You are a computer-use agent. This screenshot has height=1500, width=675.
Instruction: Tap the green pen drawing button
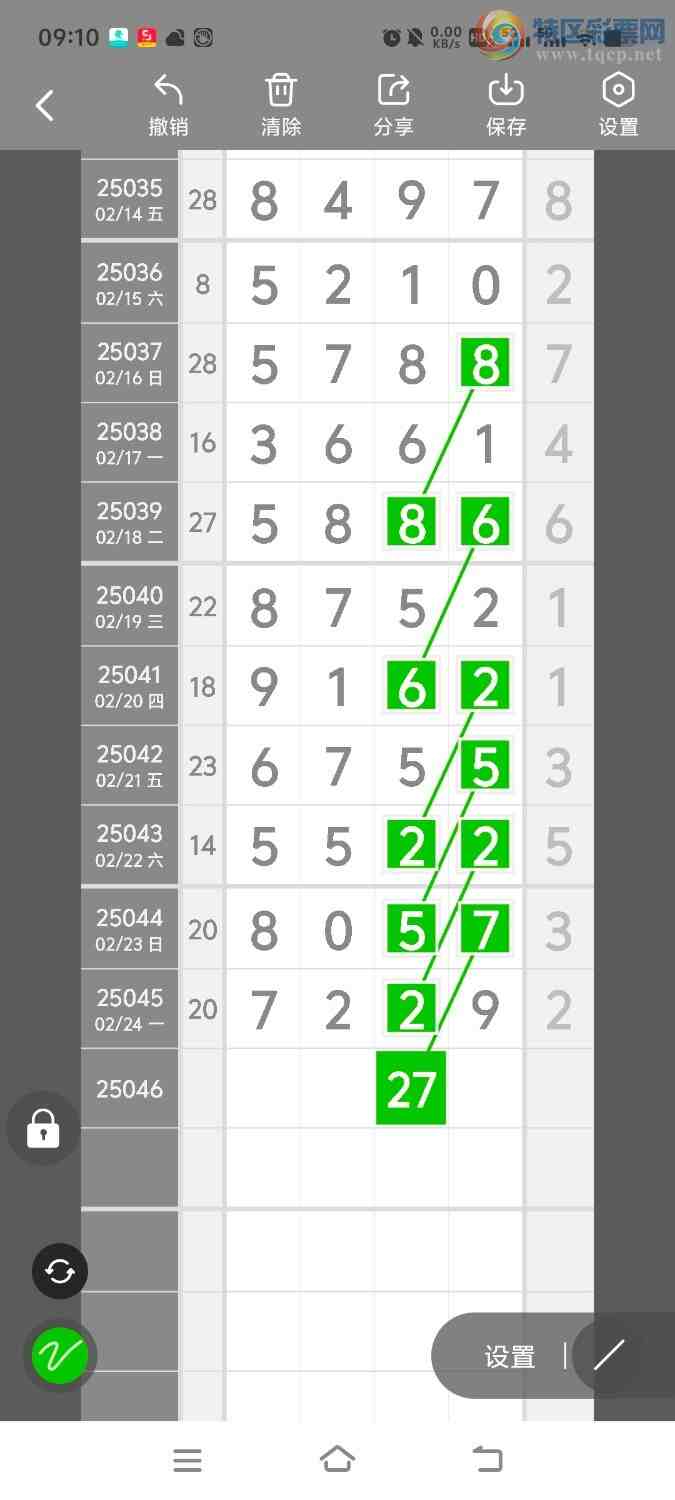pos(60,1356)
